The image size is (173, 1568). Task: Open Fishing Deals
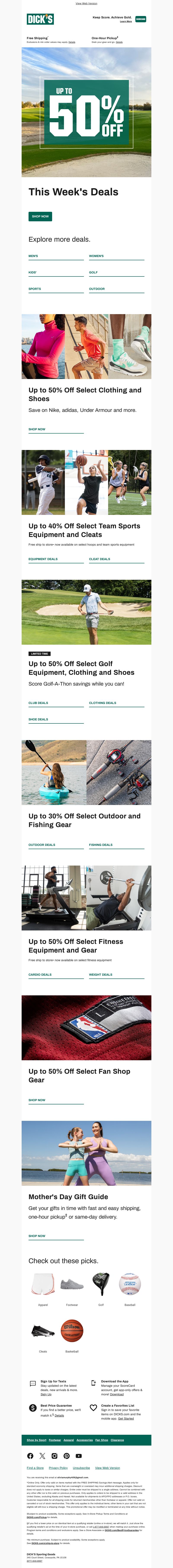tap(101, 845)
